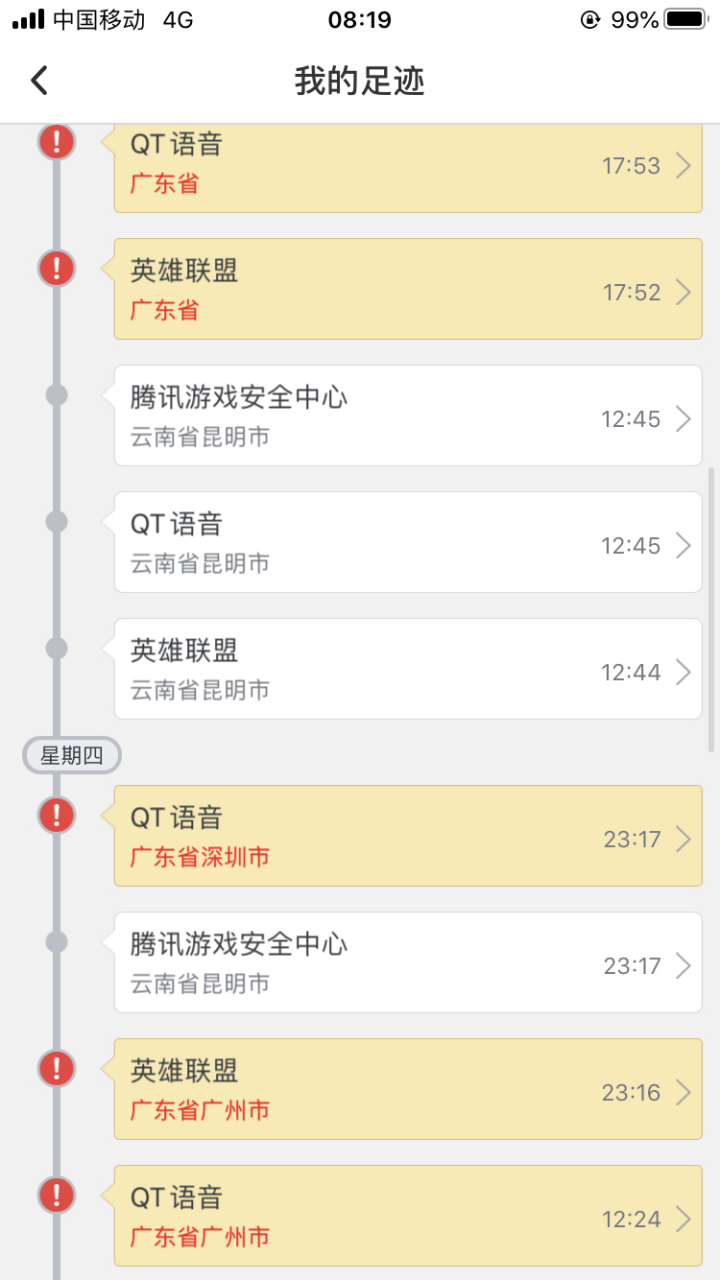This screenshot has width=720, height=1280.
Task: Select the alert icon for QT语音 at 23:17
Action: tap(56, 815)
